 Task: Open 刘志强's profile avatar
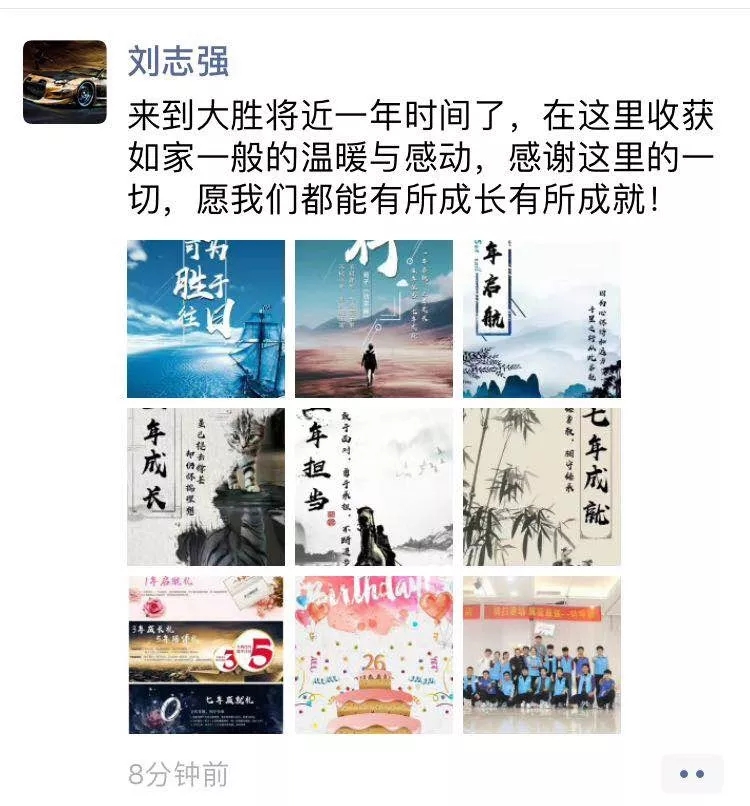coord(65,82)
